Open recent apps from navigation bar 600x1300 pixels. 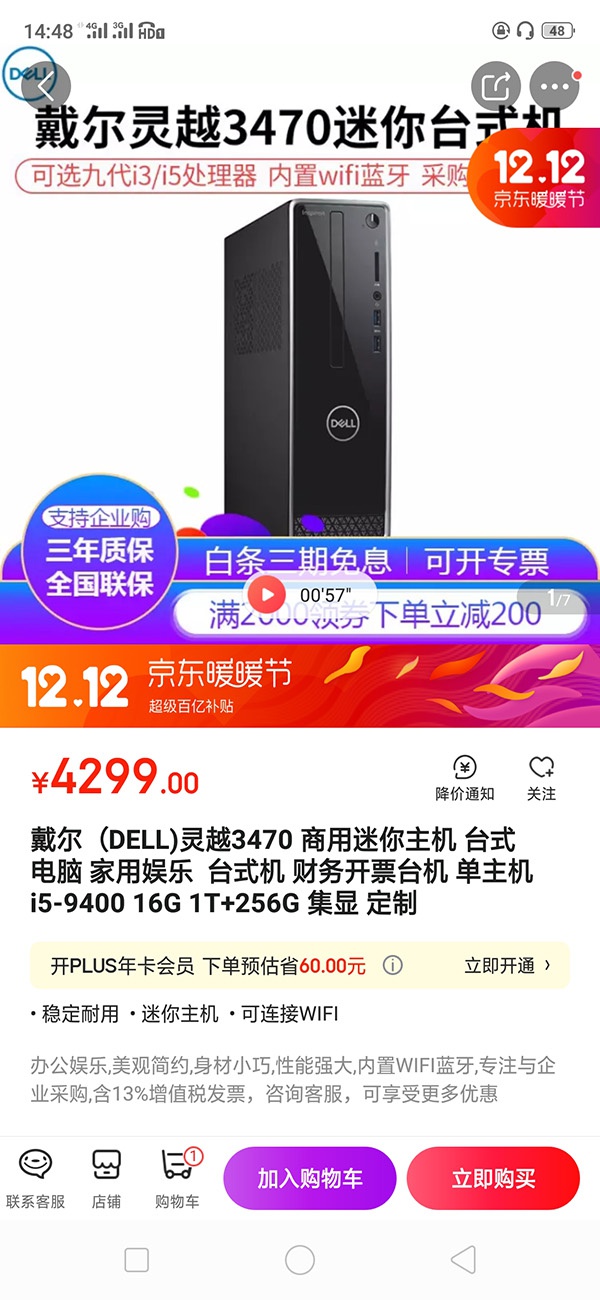(x=137, y=1260)
